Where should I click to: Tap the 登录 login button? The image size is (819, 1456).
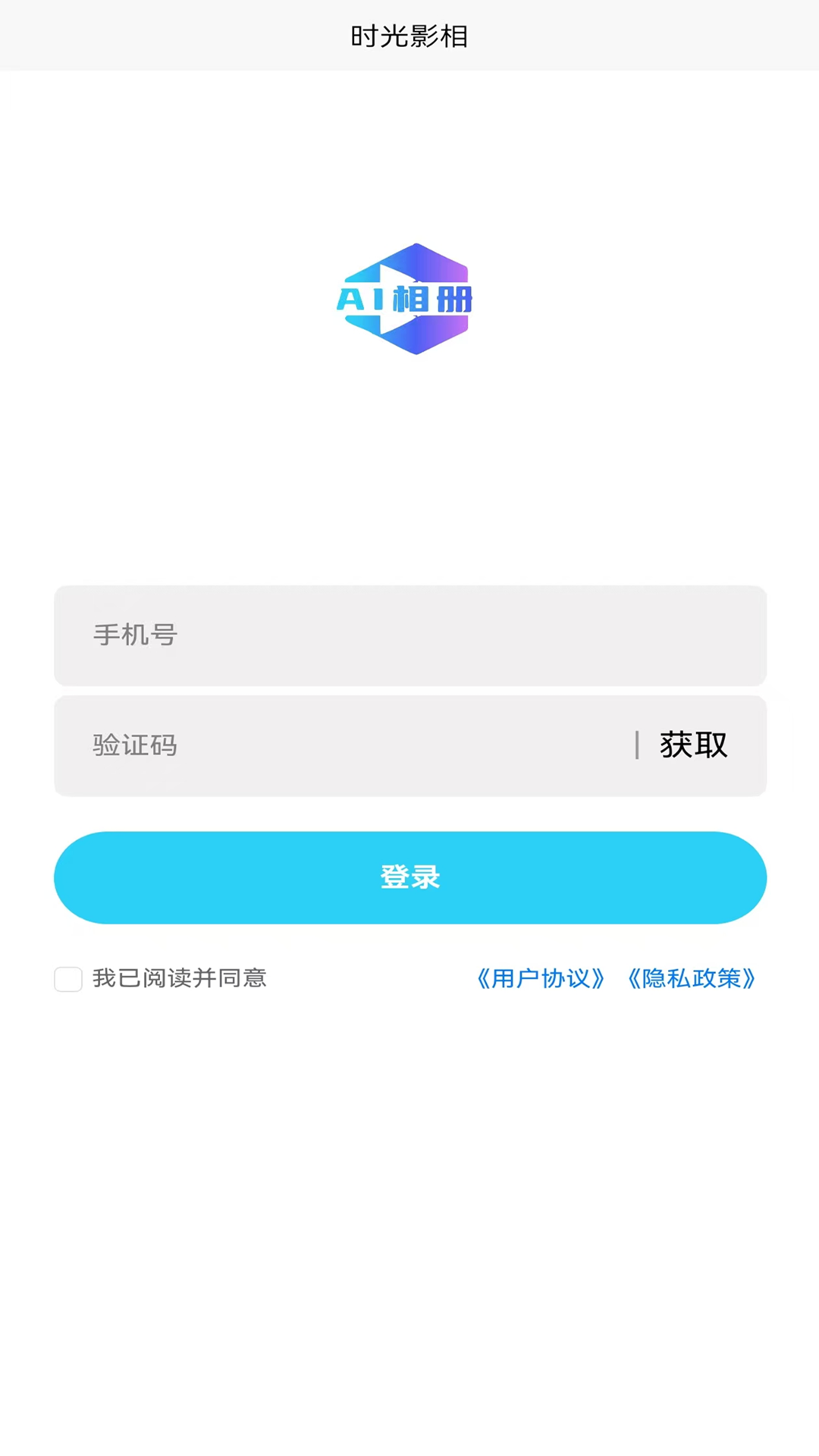coord(410,877)
